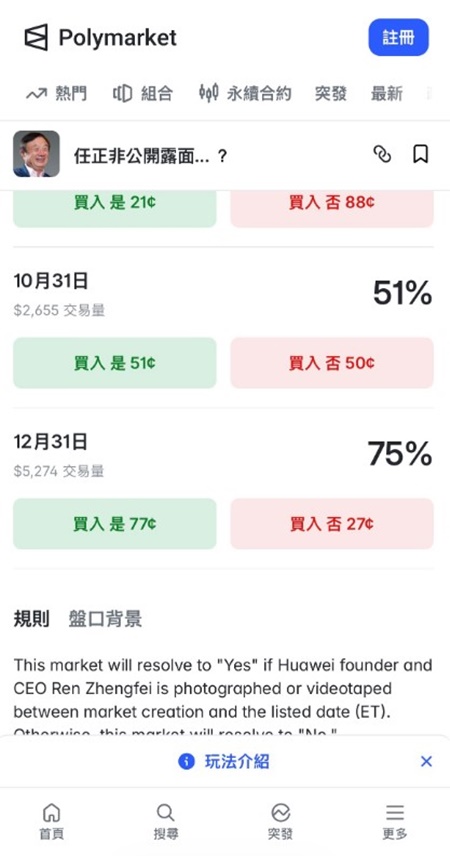The height and width of the screenshot is (856, 450).
Task: Buy No at 50¢ for 10月31日
Action: pyautogui.click(x=332, y=363)
